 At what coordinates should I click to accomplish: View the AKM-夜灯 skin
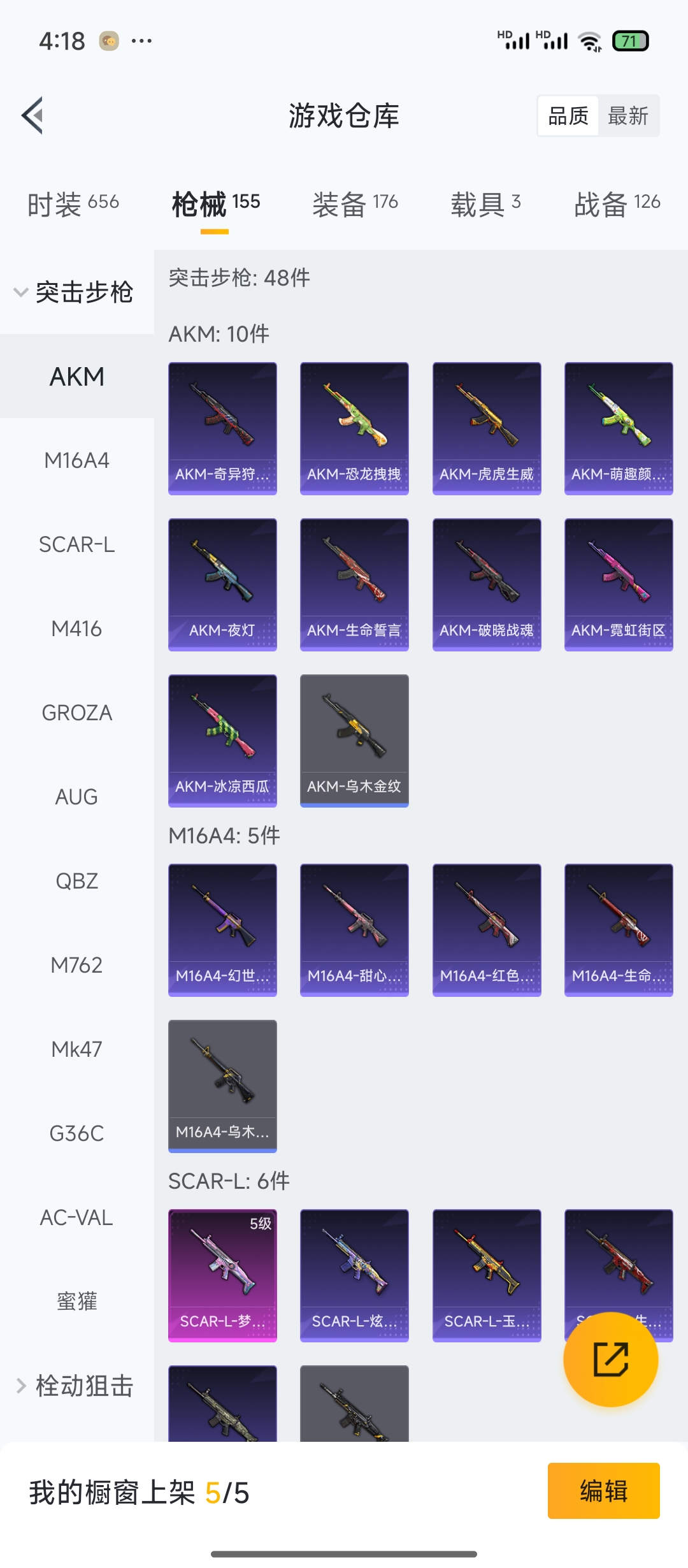point(222,584)
